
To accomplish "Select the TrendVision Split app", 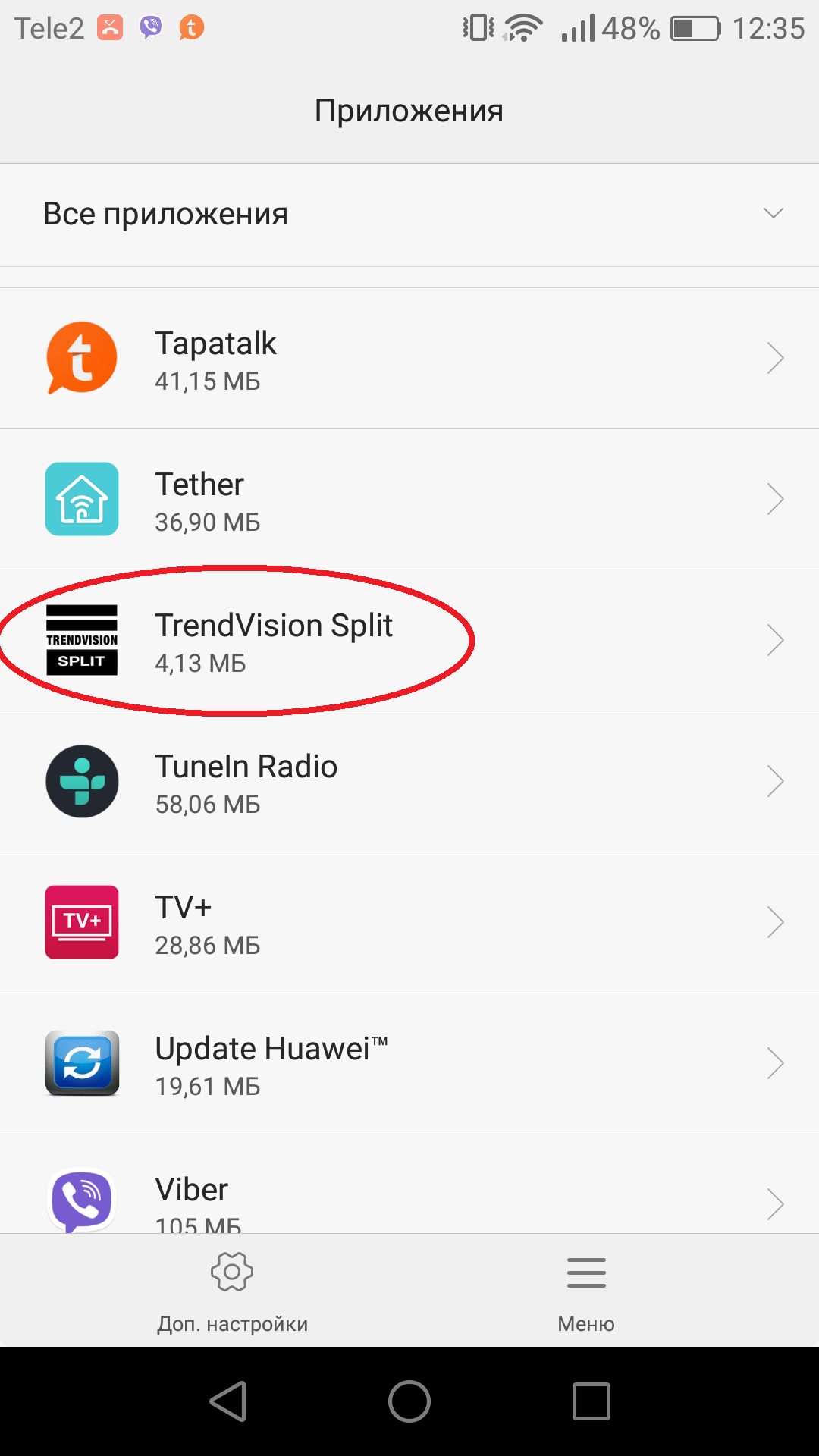I will pyautogui.click(x=409, y=641).
